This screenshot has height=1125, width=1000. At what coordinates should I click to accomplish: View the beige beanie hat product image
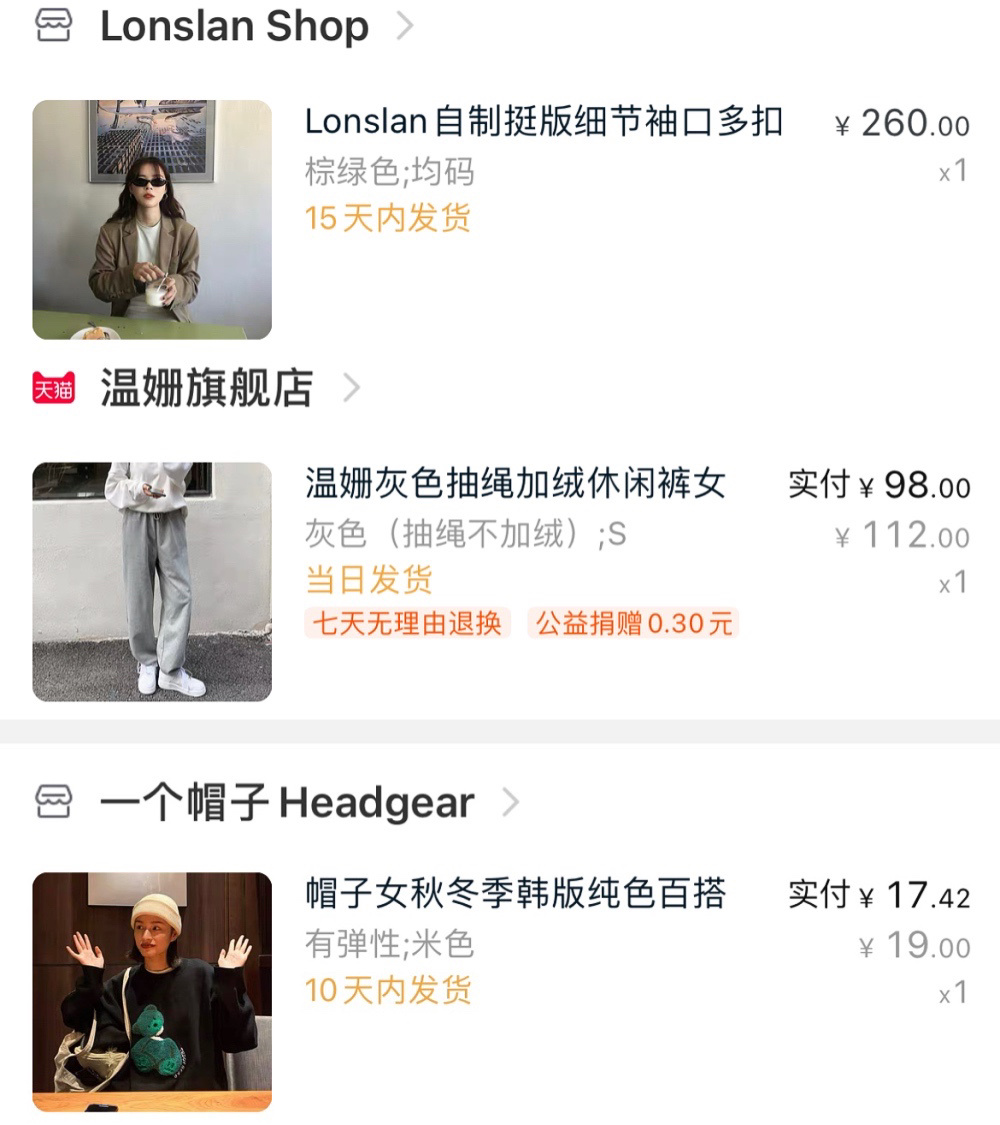[152, 992]
